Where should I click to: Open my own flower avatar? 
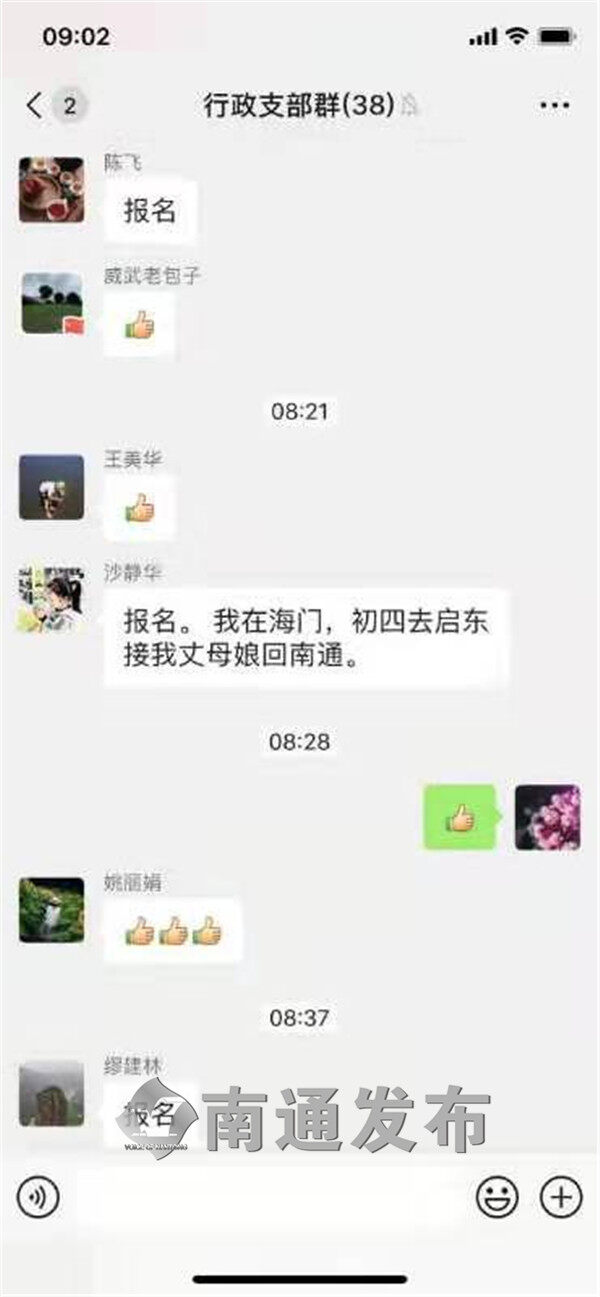pos(547,817)
